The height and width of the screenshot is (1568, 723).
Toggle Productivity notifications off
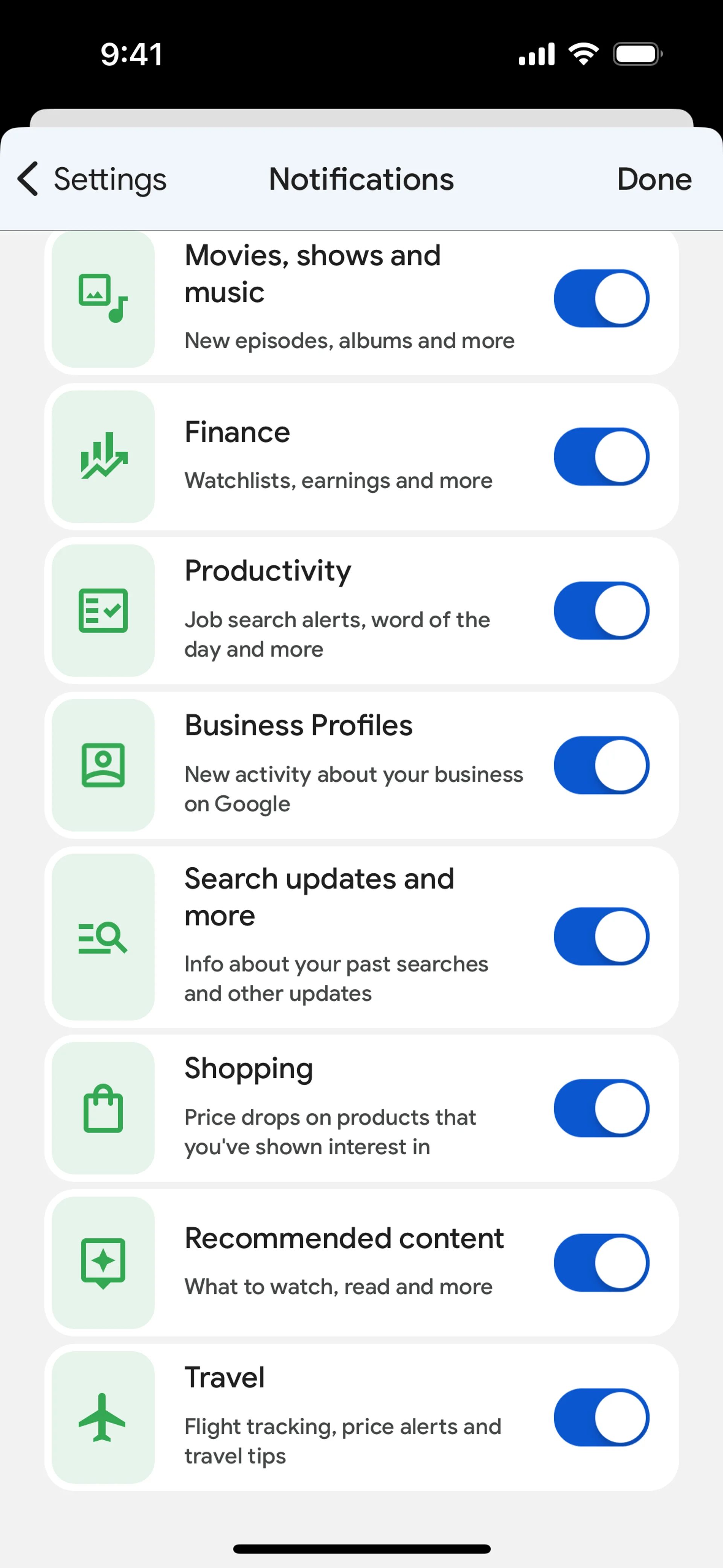(x=601, y=611)
